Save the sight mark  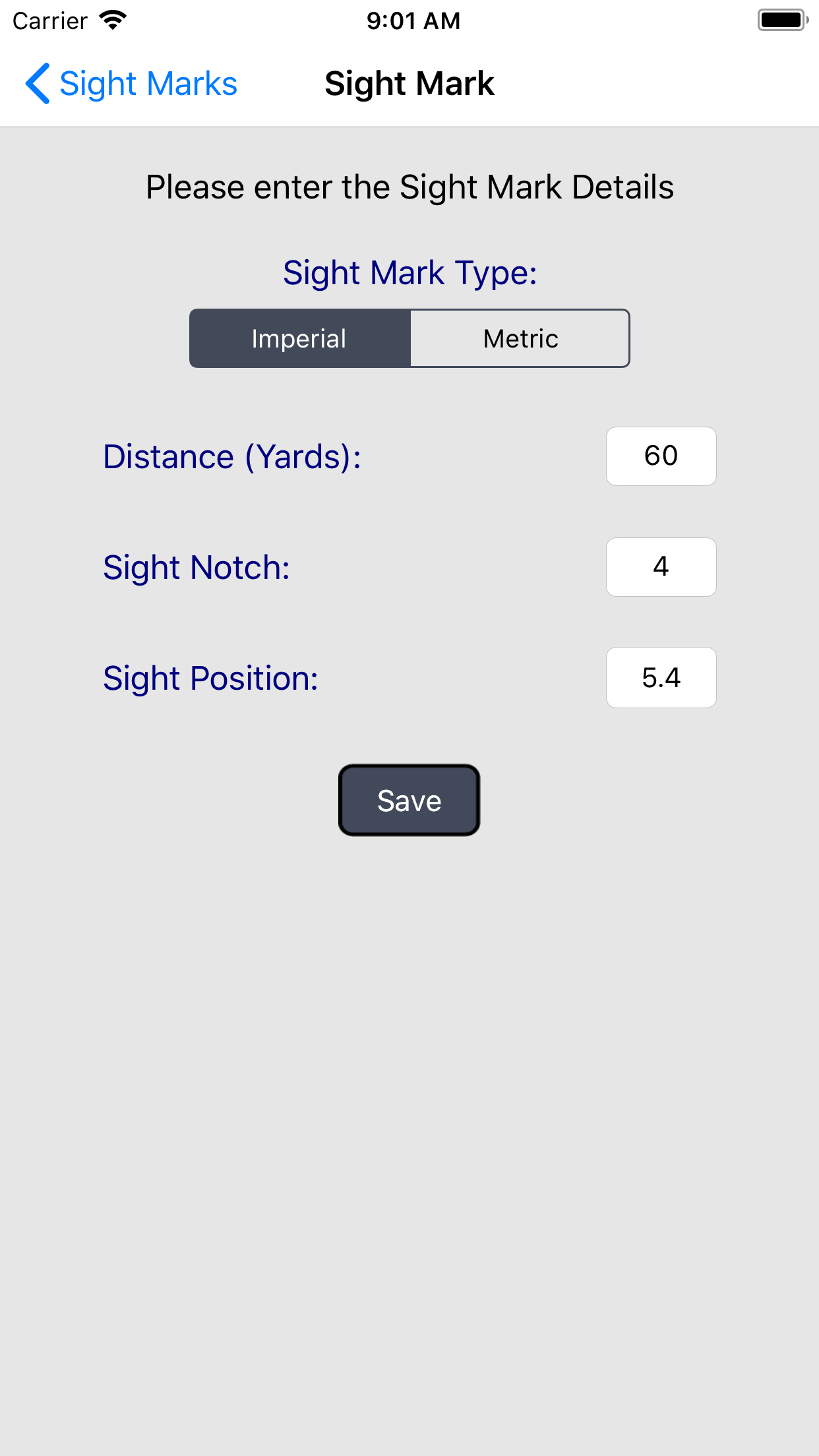[409, 801]
